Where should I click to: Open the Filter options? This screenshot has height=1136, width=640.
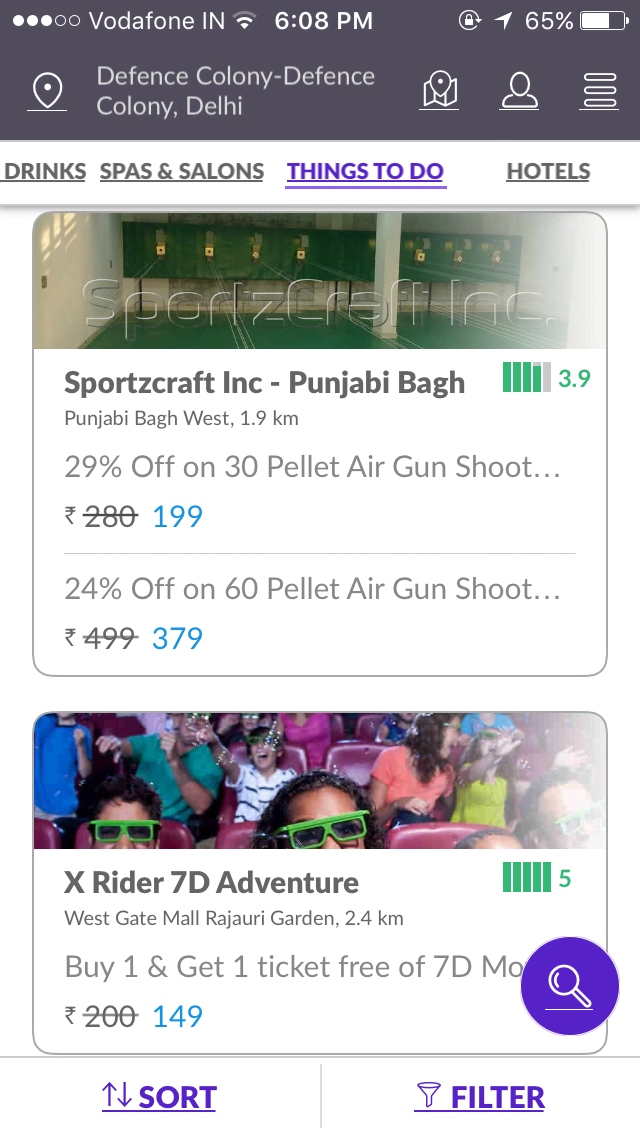(x=480, y=1097)
